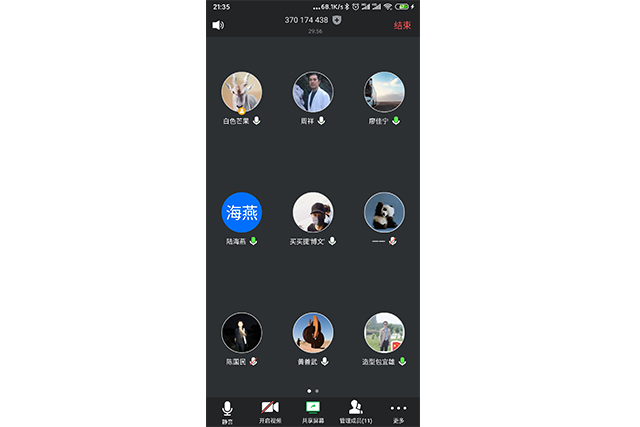Screen dimensions: 640x427
Task: Select participant 黄善武 tile
Action: click(x=313, y=333)
